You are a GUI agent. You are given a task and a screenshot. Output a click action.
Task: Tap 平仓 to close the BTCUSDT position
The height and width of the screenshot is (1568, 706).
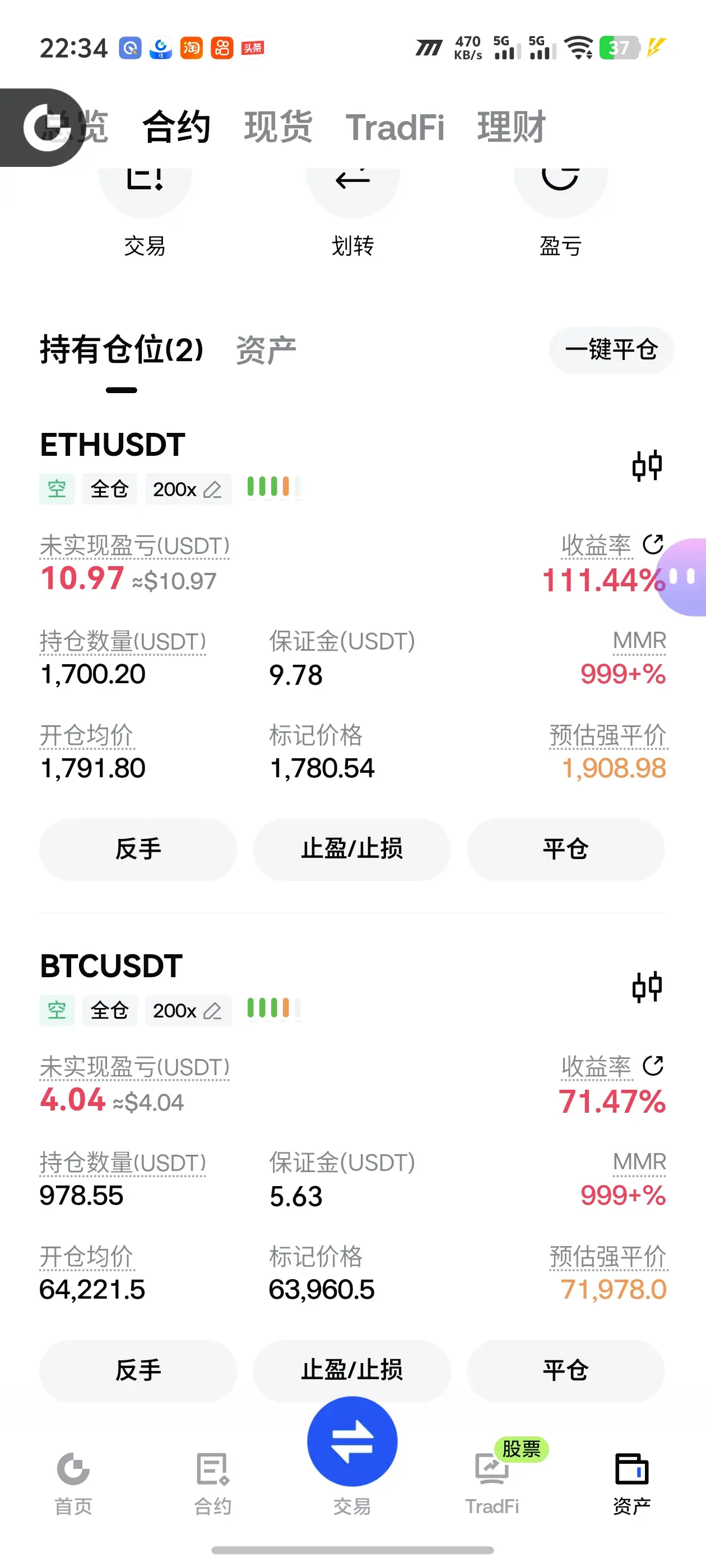[565, 1370]
